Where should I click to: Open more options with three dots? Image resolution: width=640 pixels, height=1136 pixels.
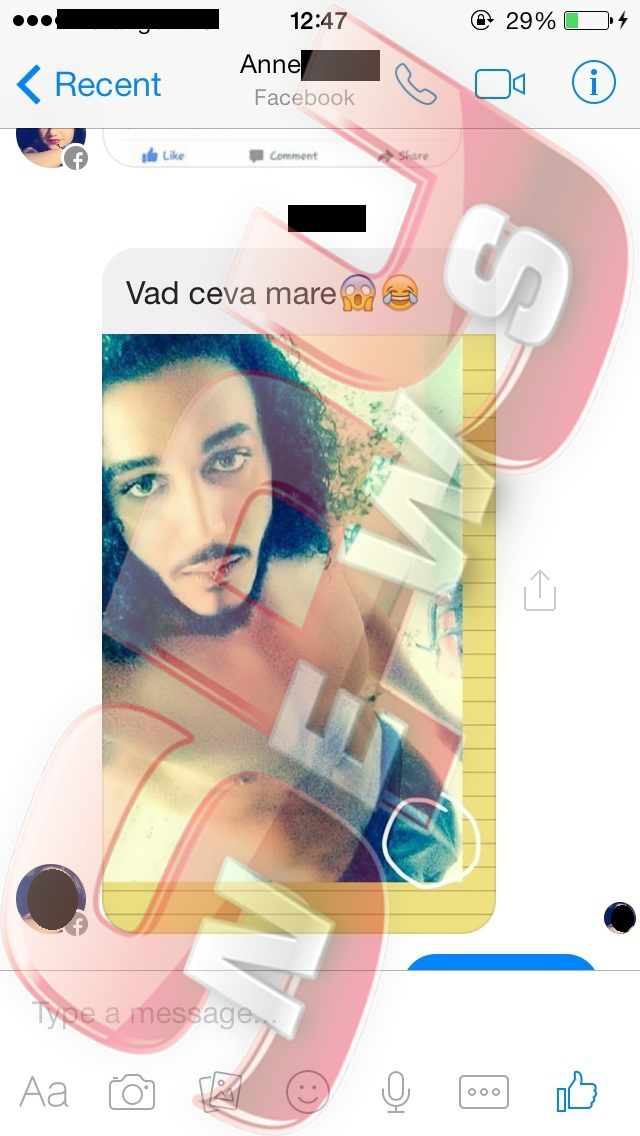(x=484, y=1092)
